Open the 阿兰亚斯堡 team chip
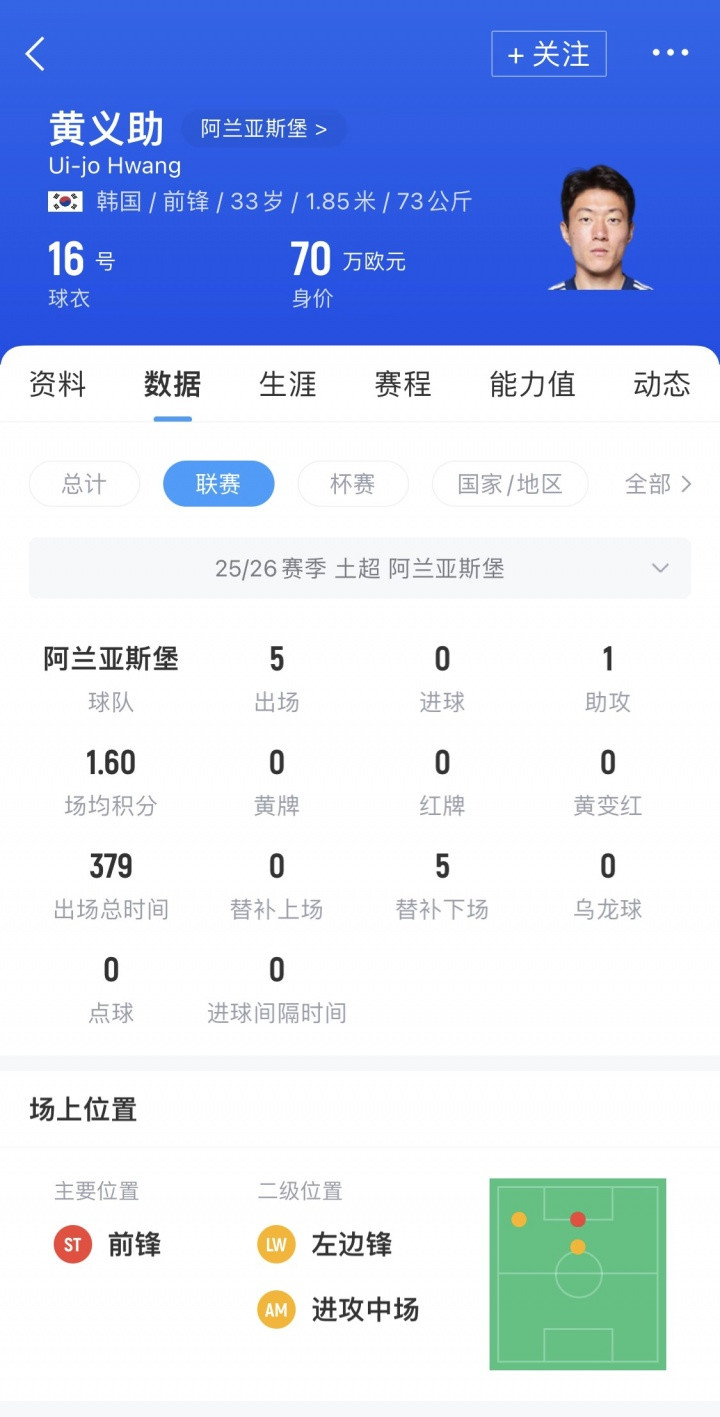 pos(264,129)
